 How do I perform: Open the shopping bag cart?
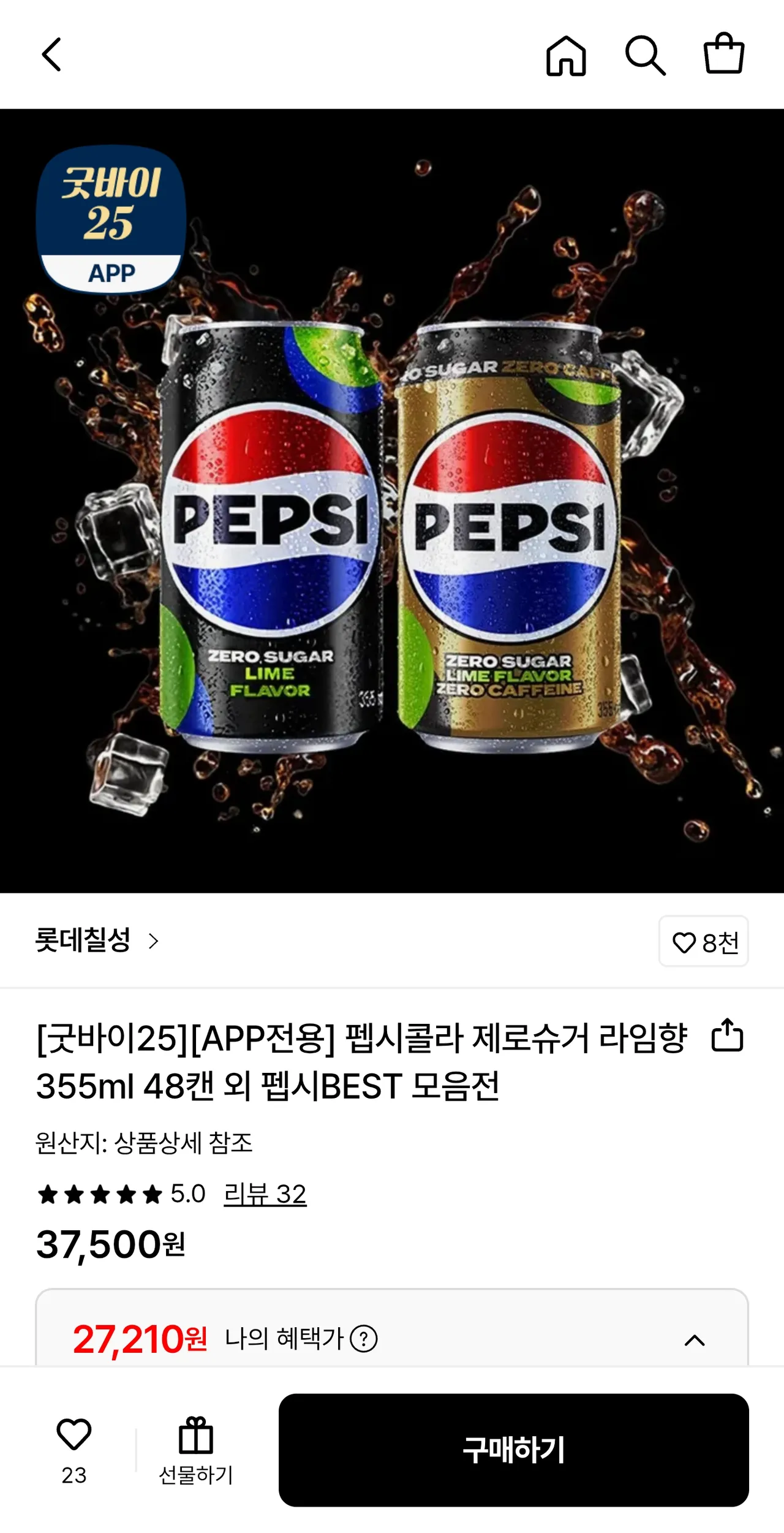click(723, 54)
